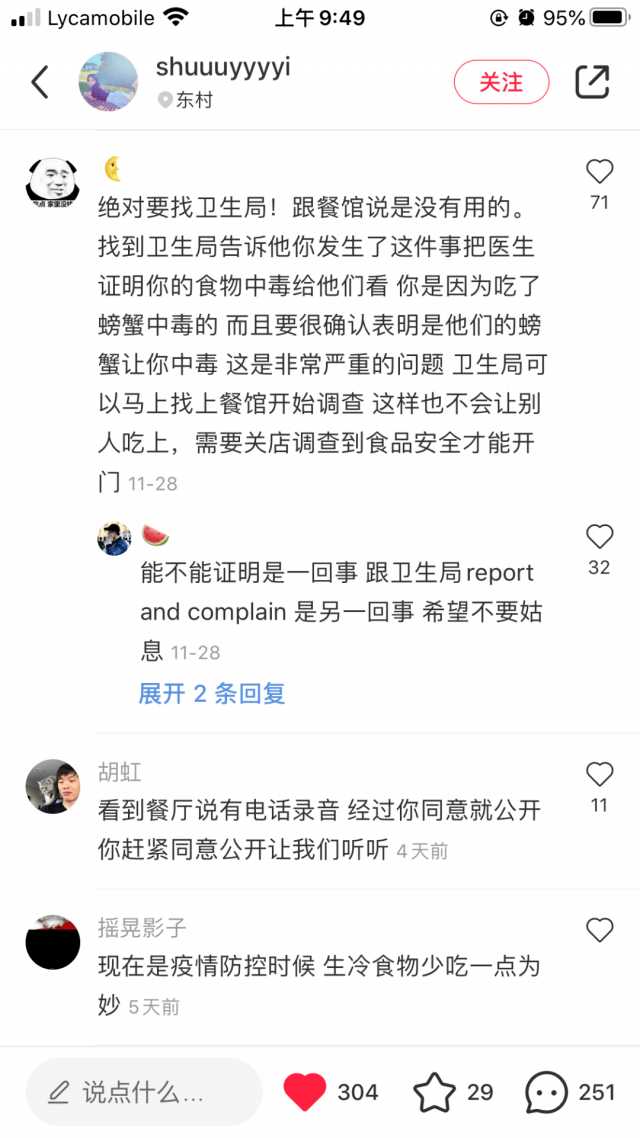Screen dimensions: 640x1138
Task: Open shuuuyyyyi's profile avatar
Action: 108,82
